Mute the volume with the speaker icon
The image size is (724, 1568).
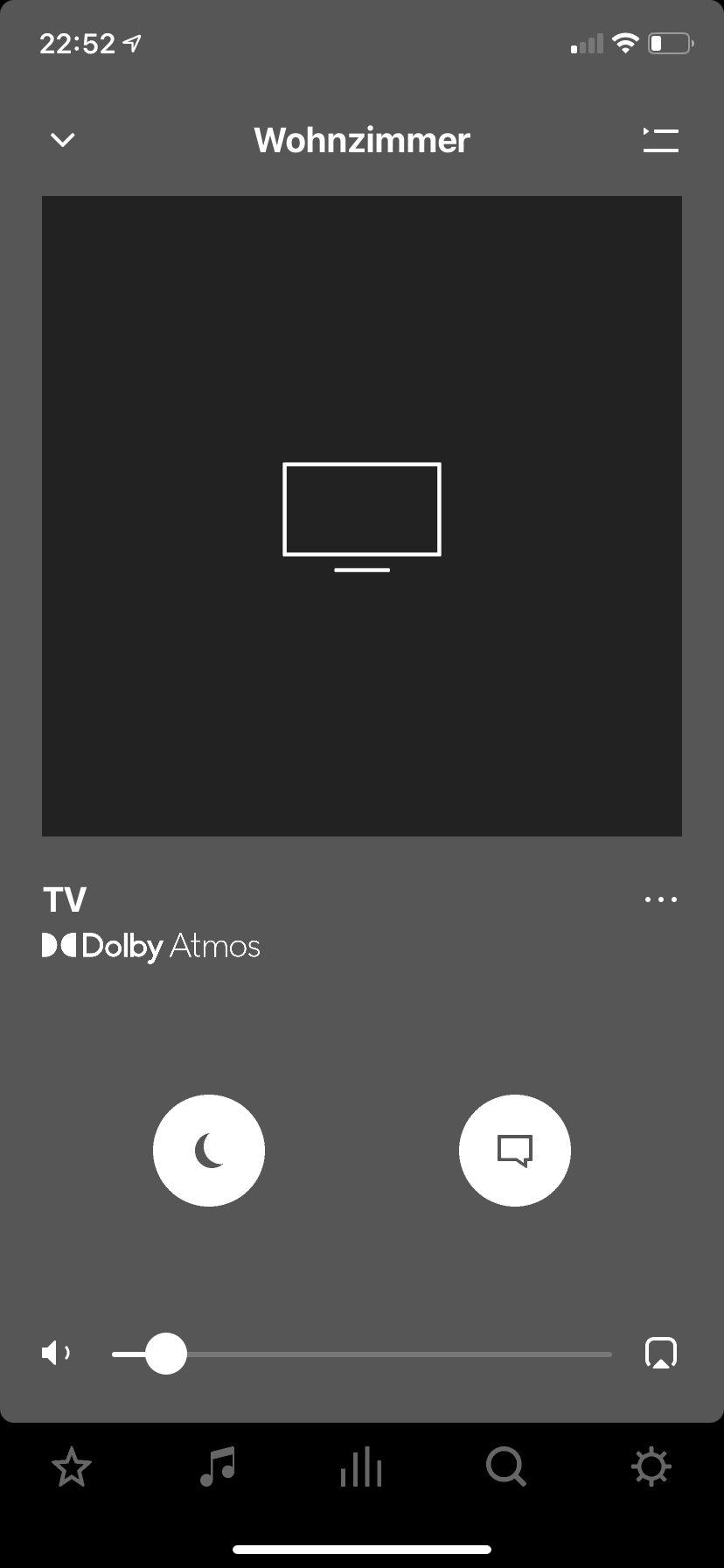point(56,1354)
